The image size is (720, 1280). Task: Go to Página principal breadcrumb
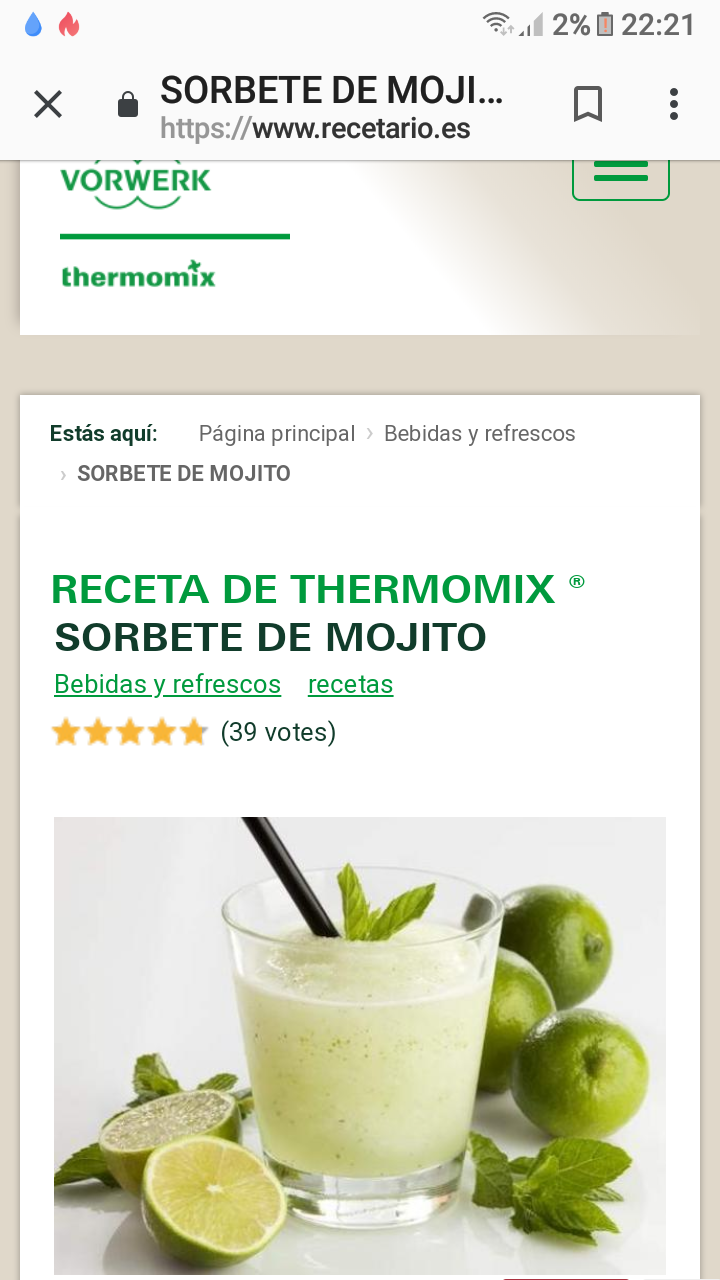tap(277, 434)
